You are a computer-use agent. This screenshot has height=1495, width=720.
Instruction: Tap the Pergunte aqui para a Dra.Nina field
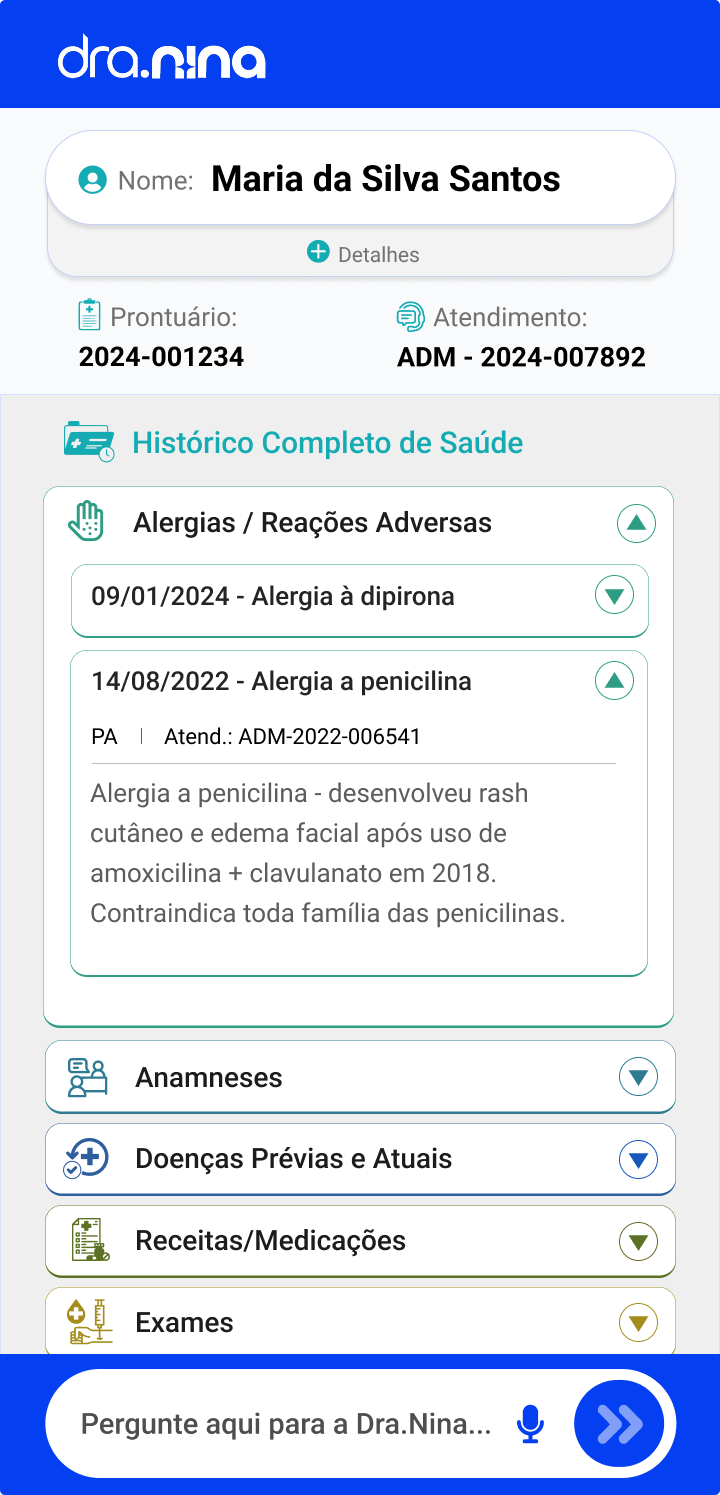pyautogui.click(x=285, y=1424)
